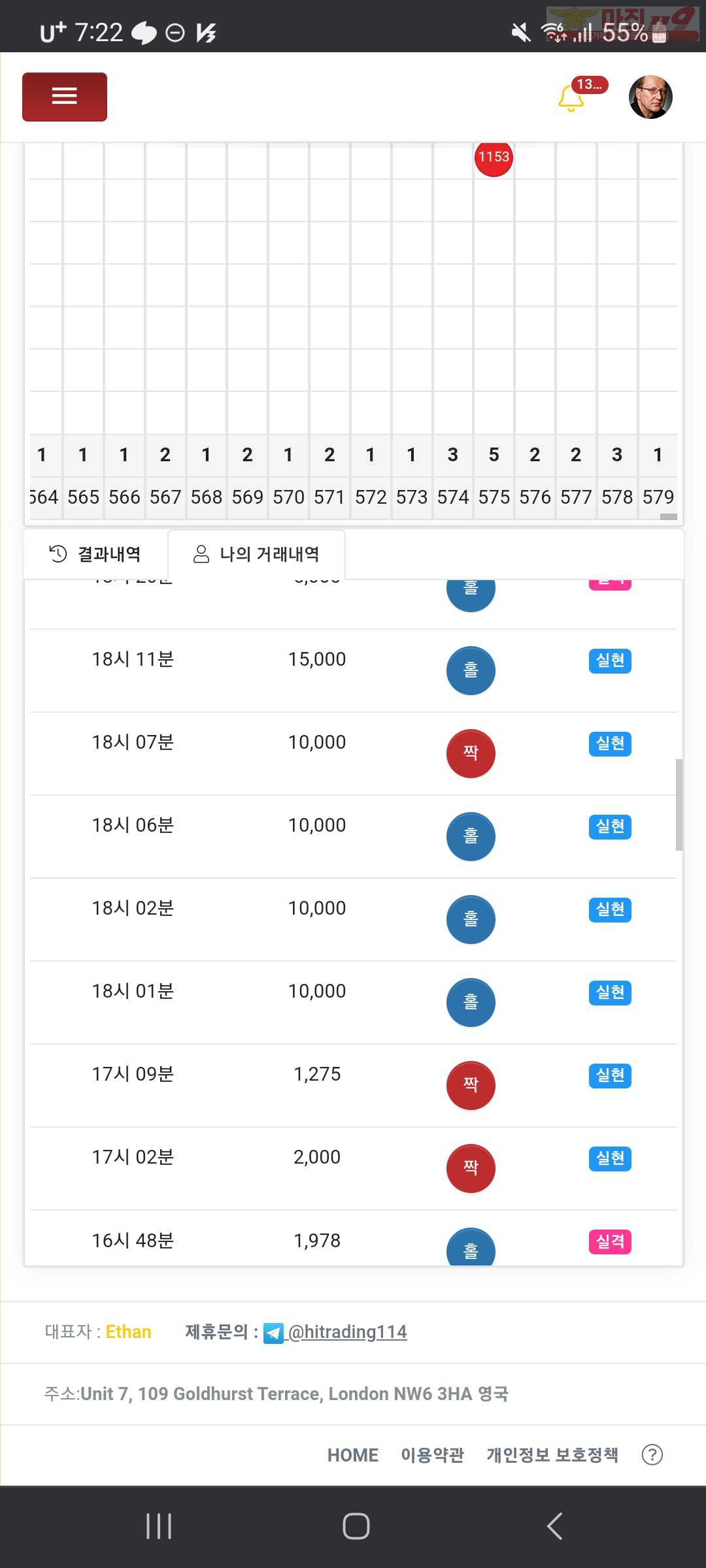Image resolution: width=706 pixels, height=1568 pixels.
Task: Go back using the system back button
Action: pos(554,1526)
